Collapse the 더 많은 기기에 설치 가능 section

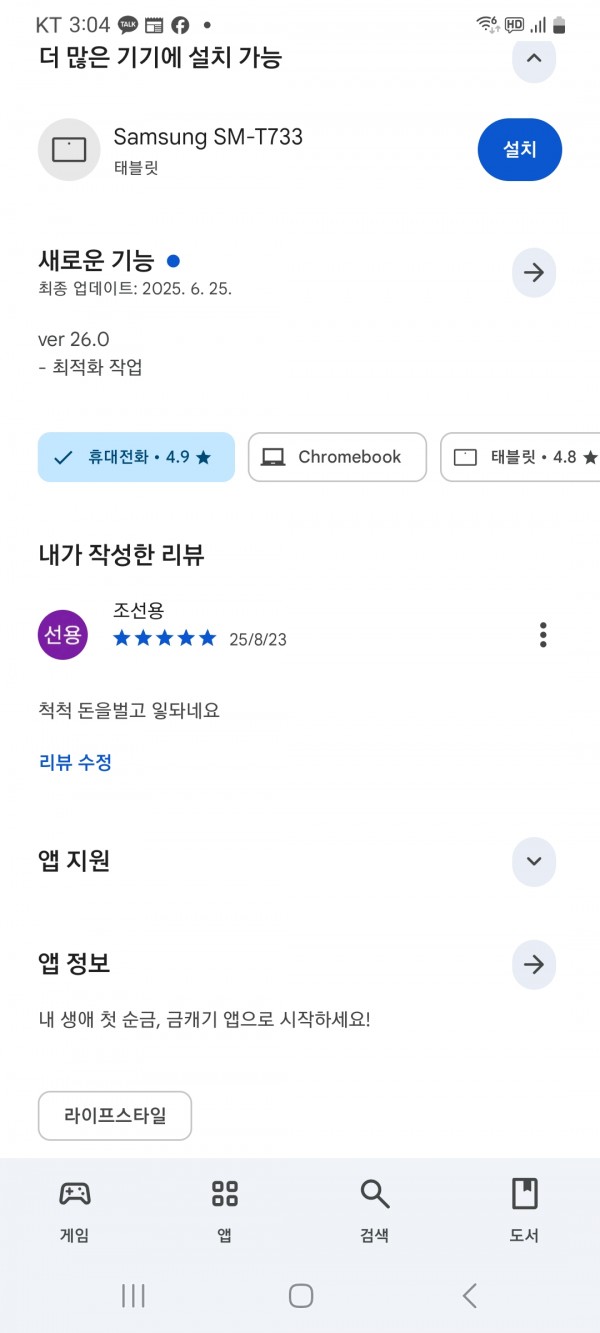(533, 58)
